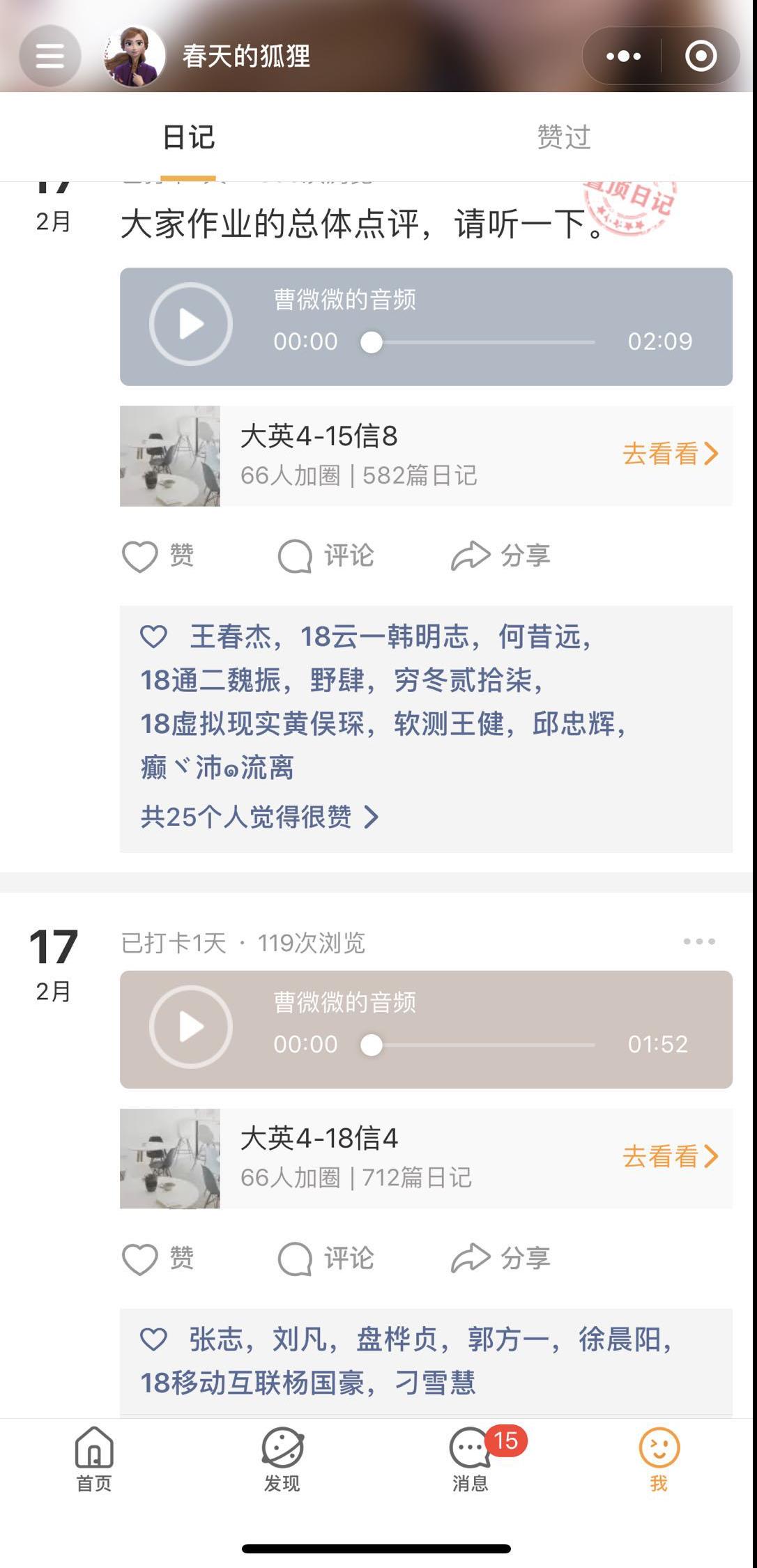Open the 大英4-18信4 circle card
Viewport: 757px width, 1568px height.
pyautogui.click(x=425, y=1158)
